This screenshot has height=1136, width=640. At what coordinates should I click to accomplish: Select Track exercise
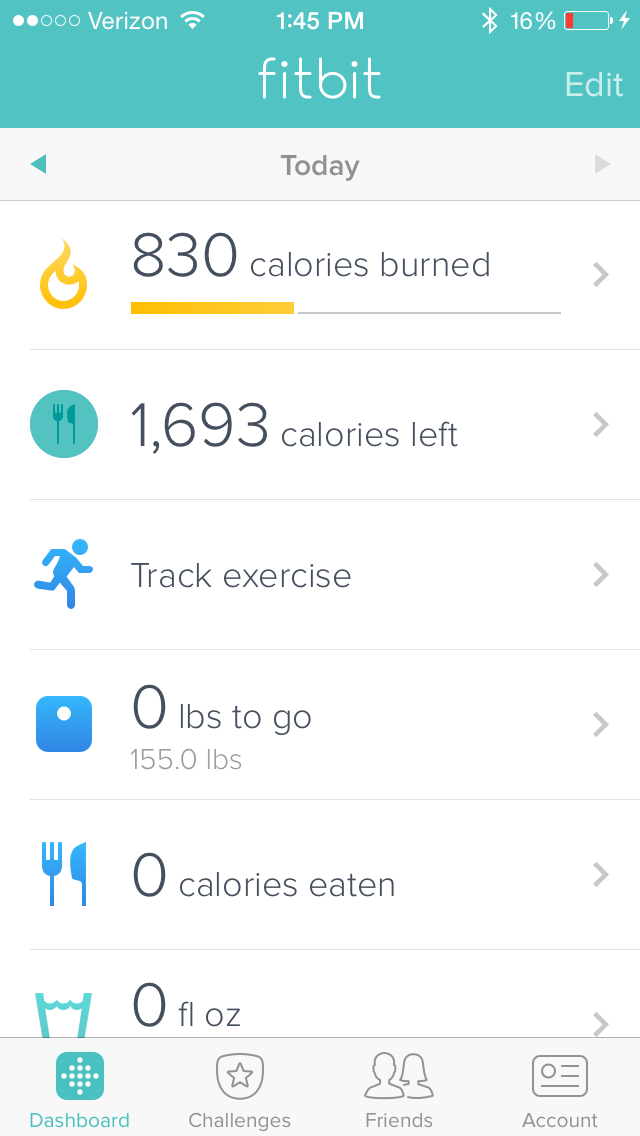pos(320,575)
